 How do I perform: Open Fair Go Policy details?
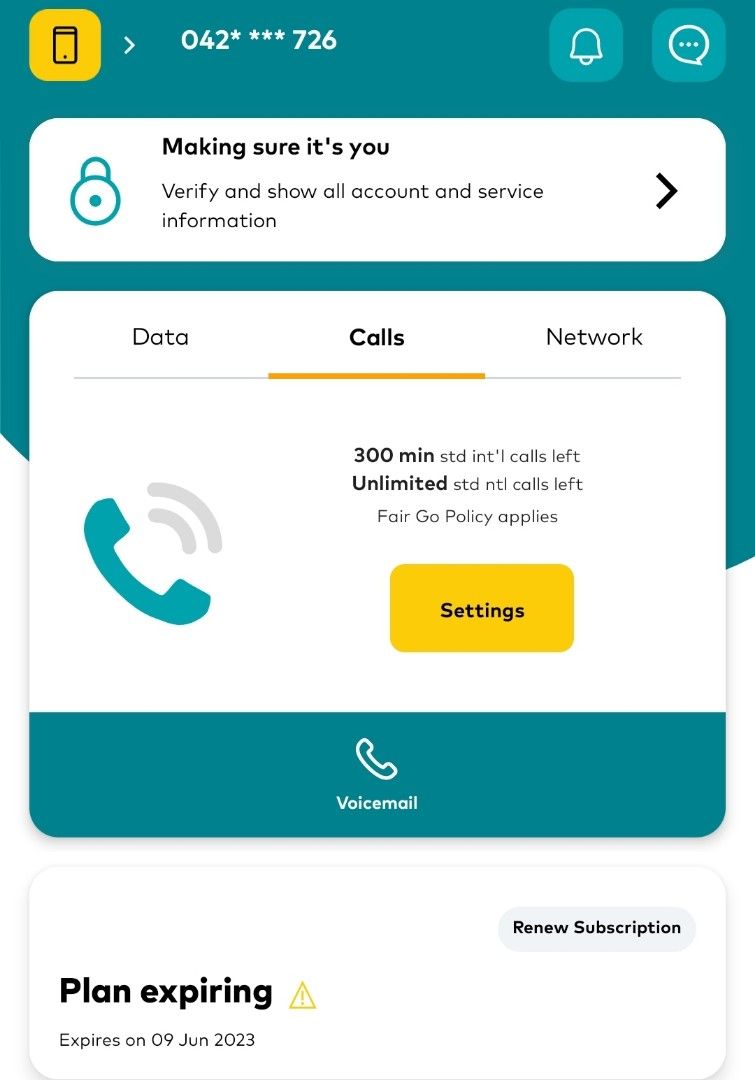[468, 516]
